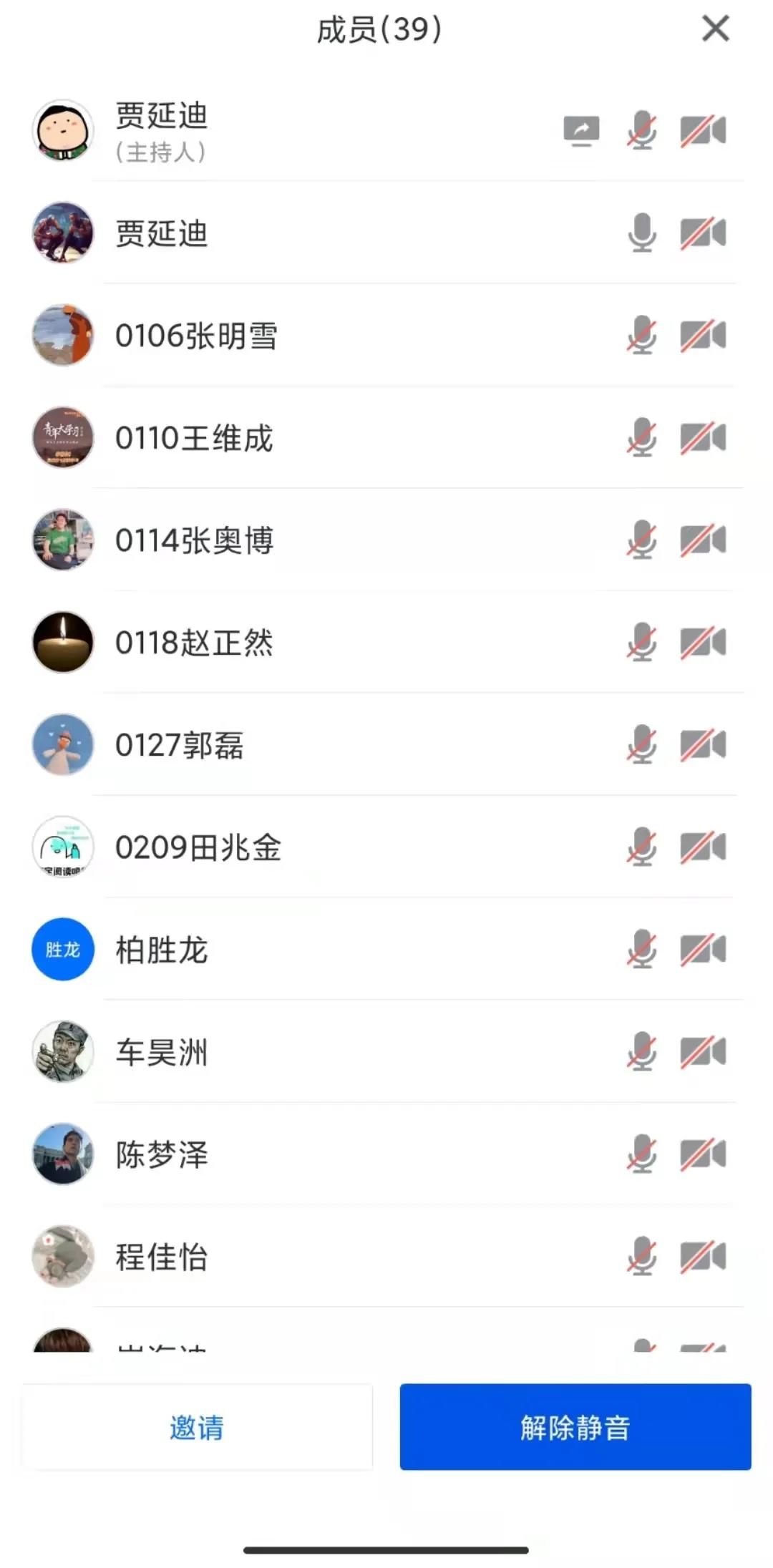Tap camera-off icon for 0106张明雪
Screen dimensions: 773x1568
(x=703, y=336)
